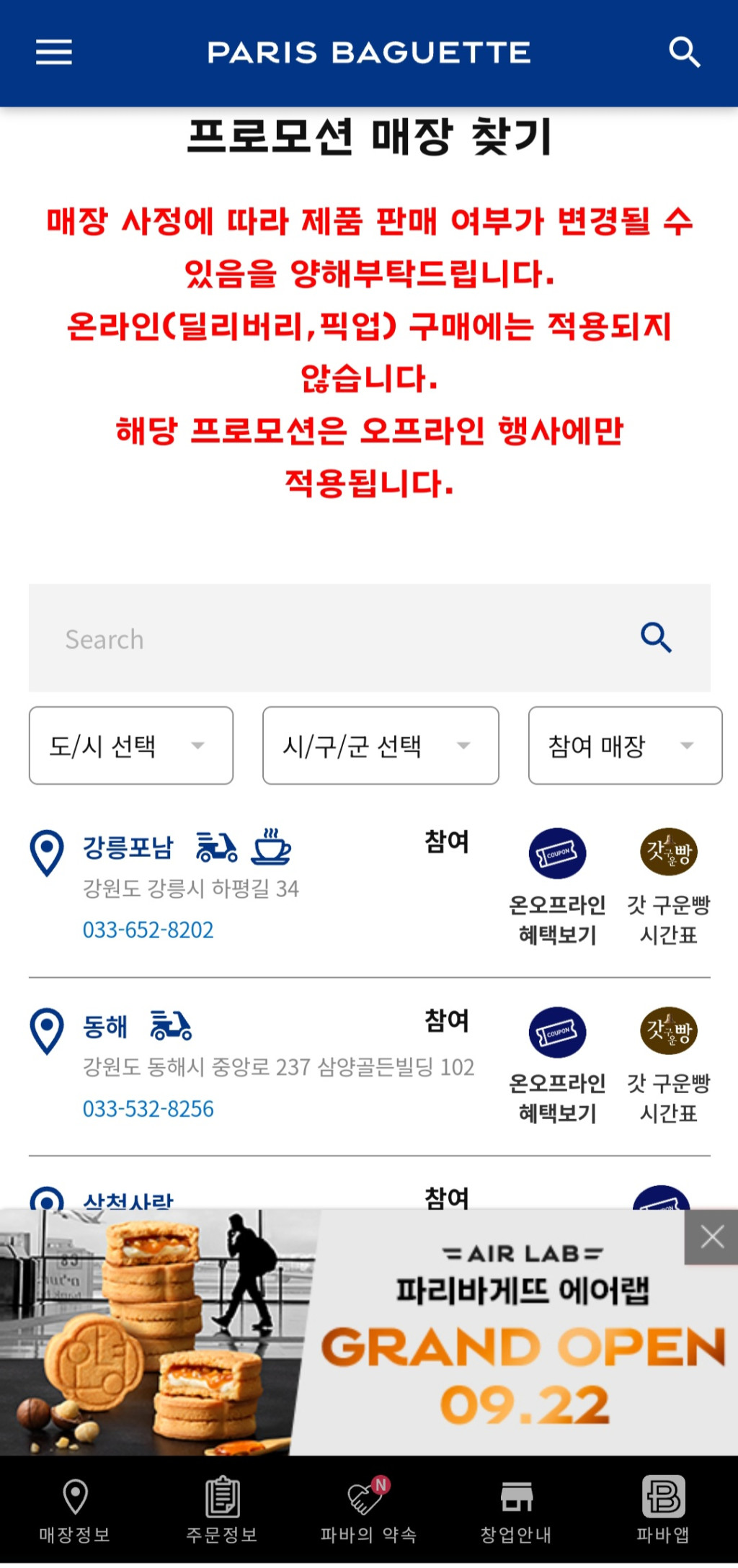
Task: Call 동해 store at 033-532-8256
Action: (x=148, y=1108)
